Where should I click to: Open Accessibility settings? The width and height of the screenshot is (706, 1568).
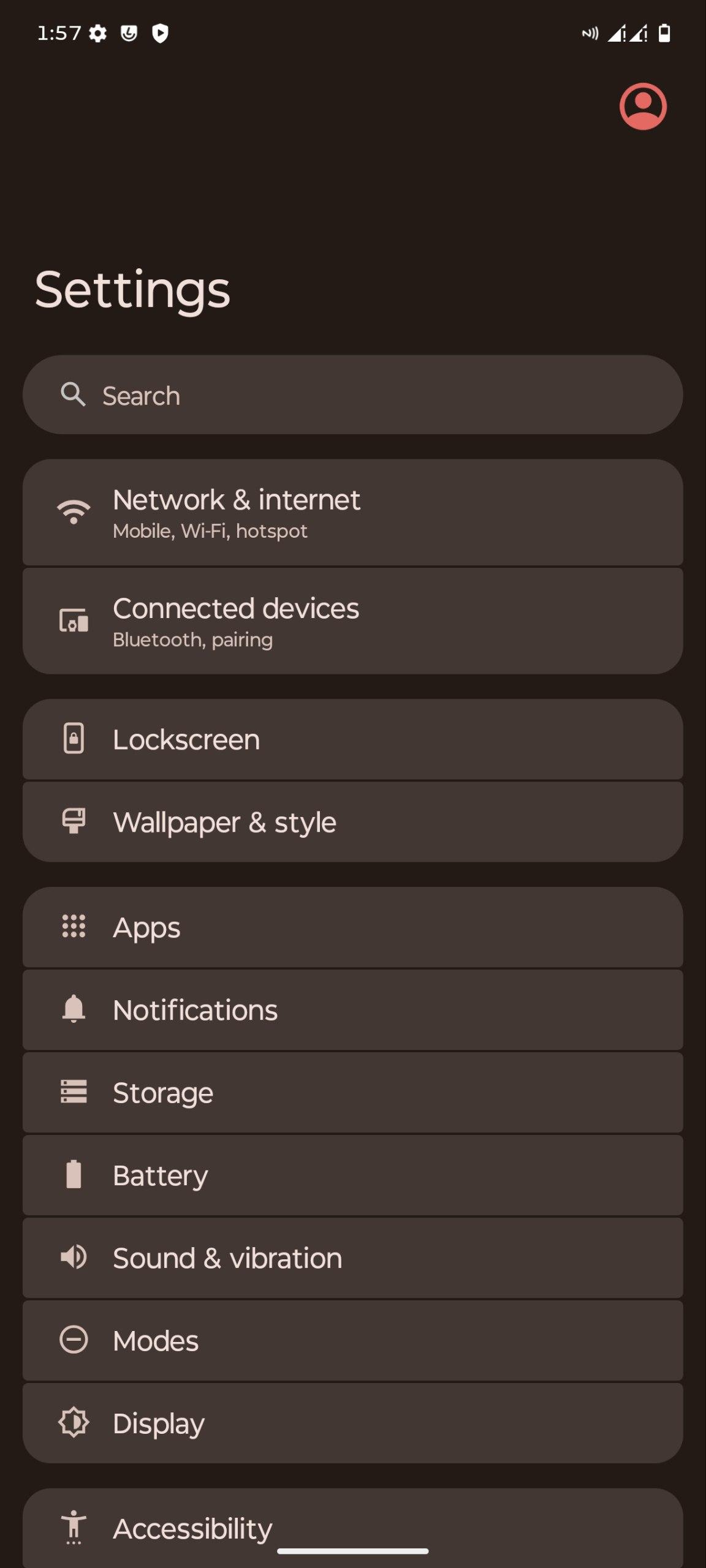(353, 1528)
